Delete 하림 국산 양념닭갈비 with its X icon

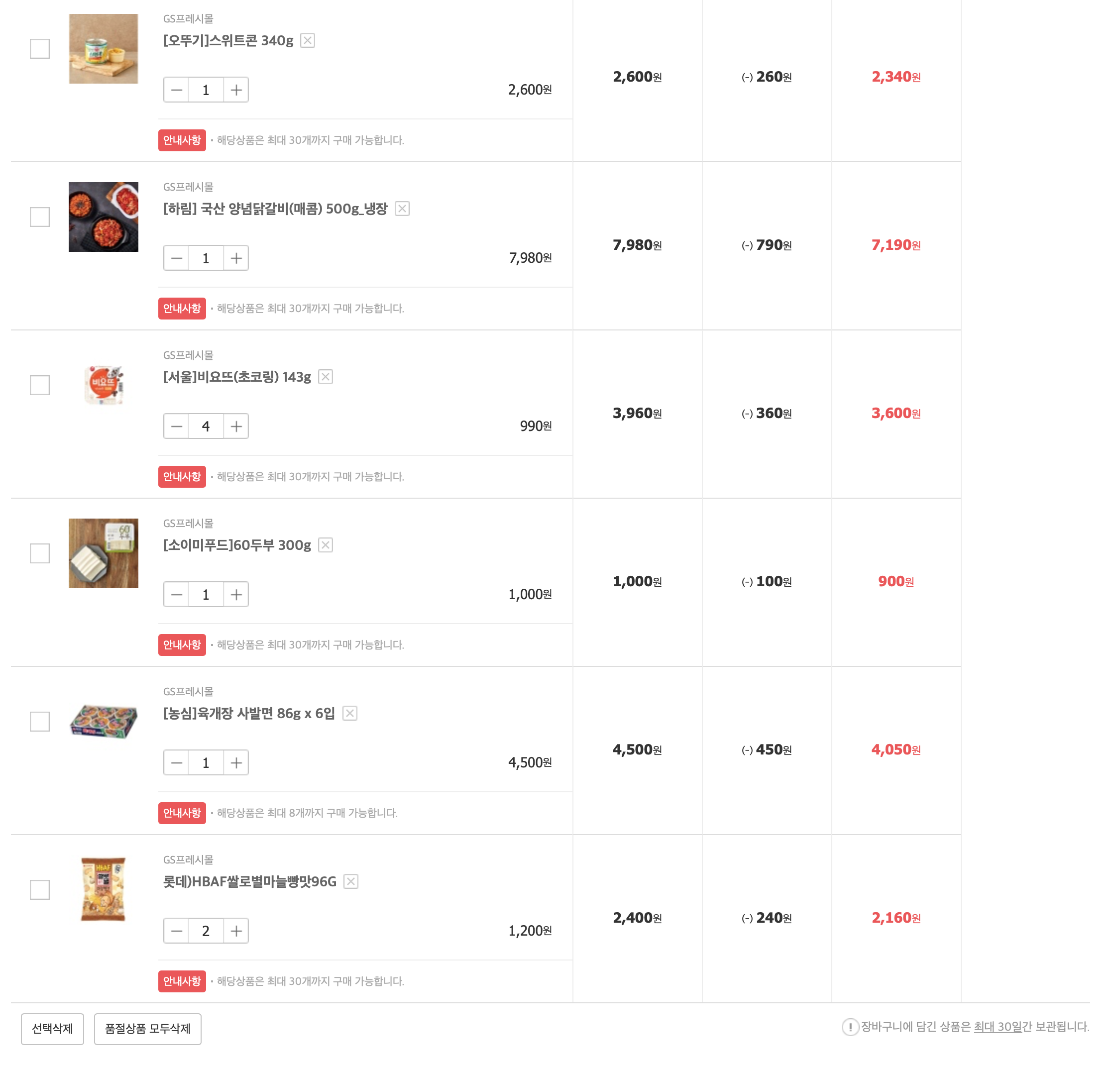point(402,209)
